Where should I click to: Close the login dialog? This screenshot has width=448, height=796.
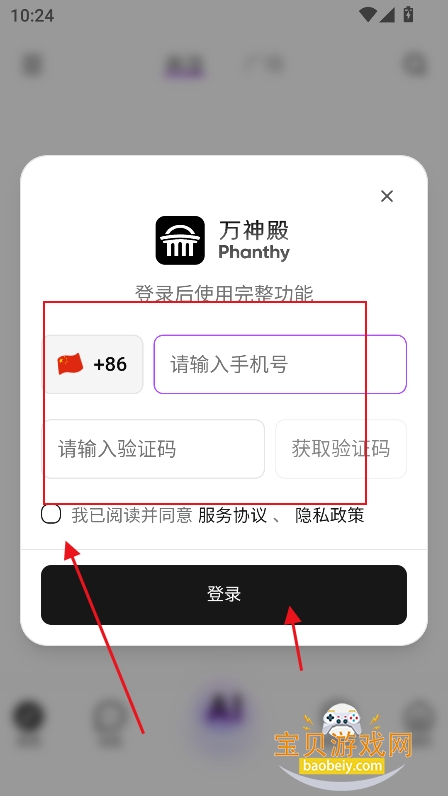387,196
